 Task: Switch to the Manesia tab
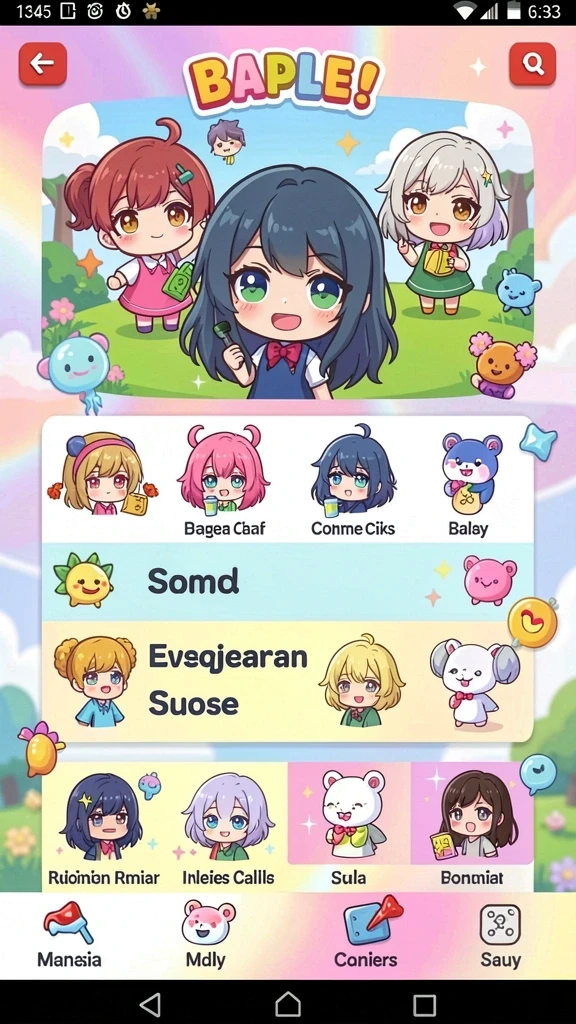[69, 935]
